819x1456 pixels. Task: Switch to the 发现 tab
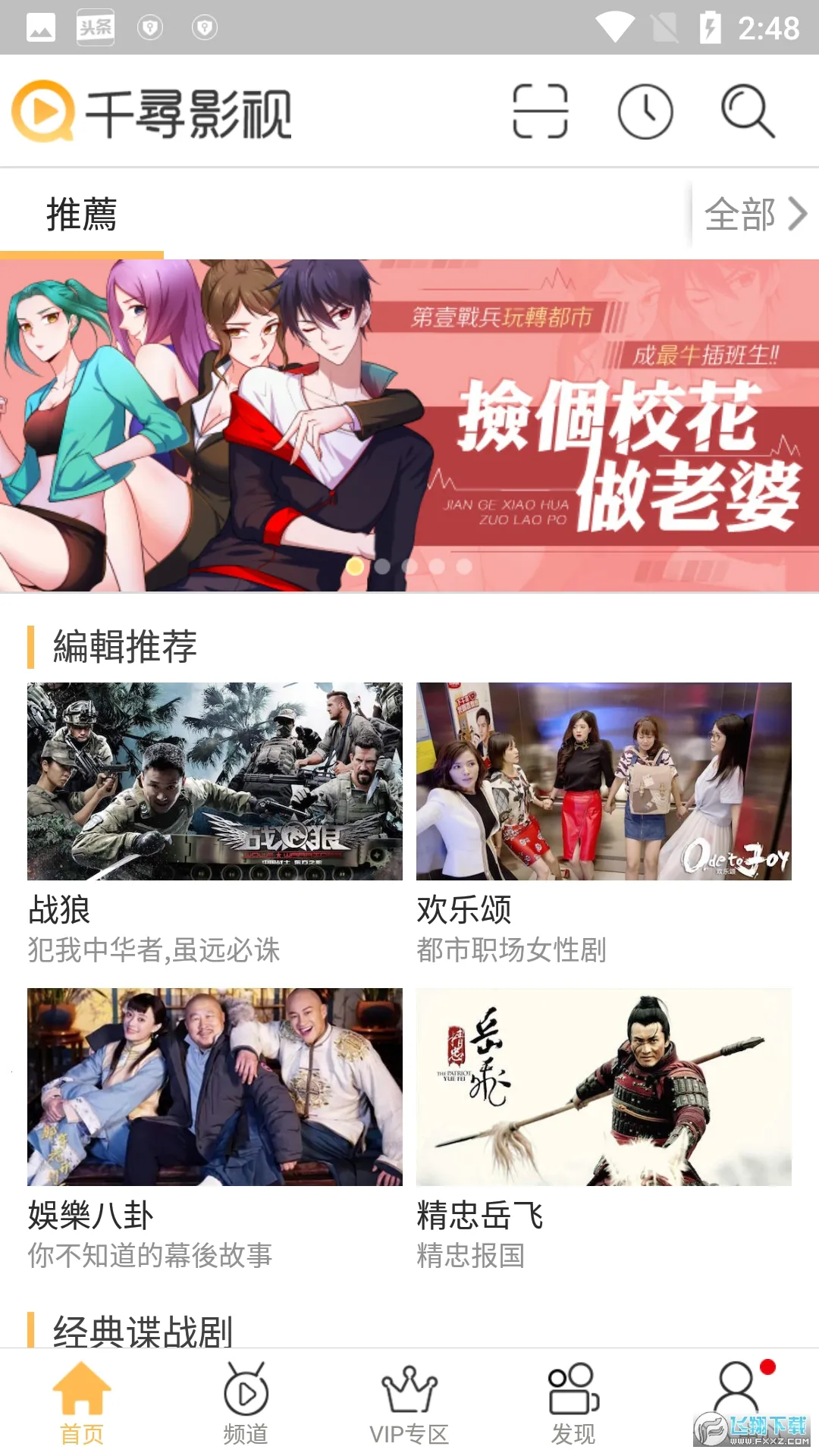coord(573,1403)
